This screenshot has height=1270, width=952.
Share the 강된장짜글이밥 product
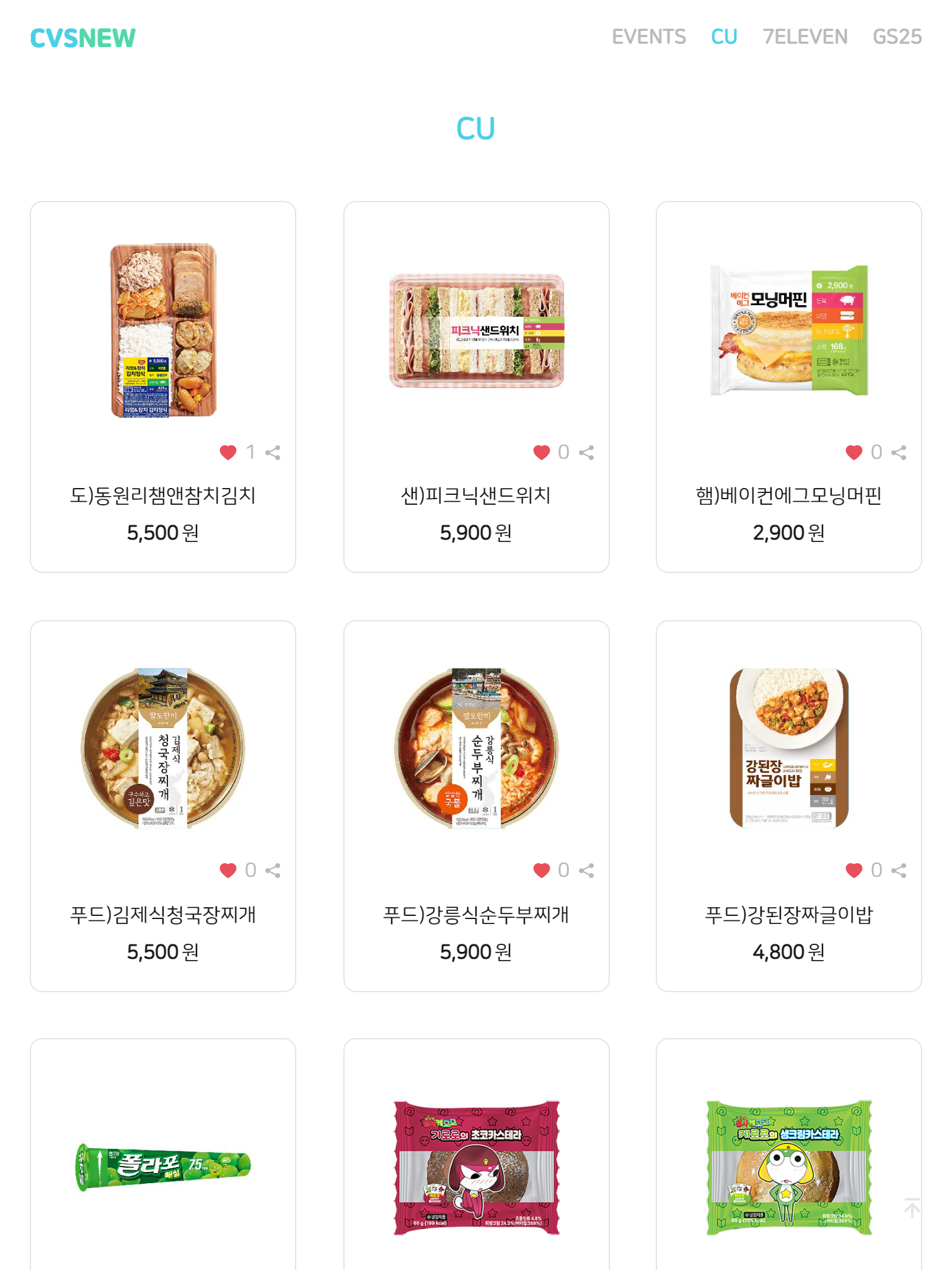pos(900,871)
